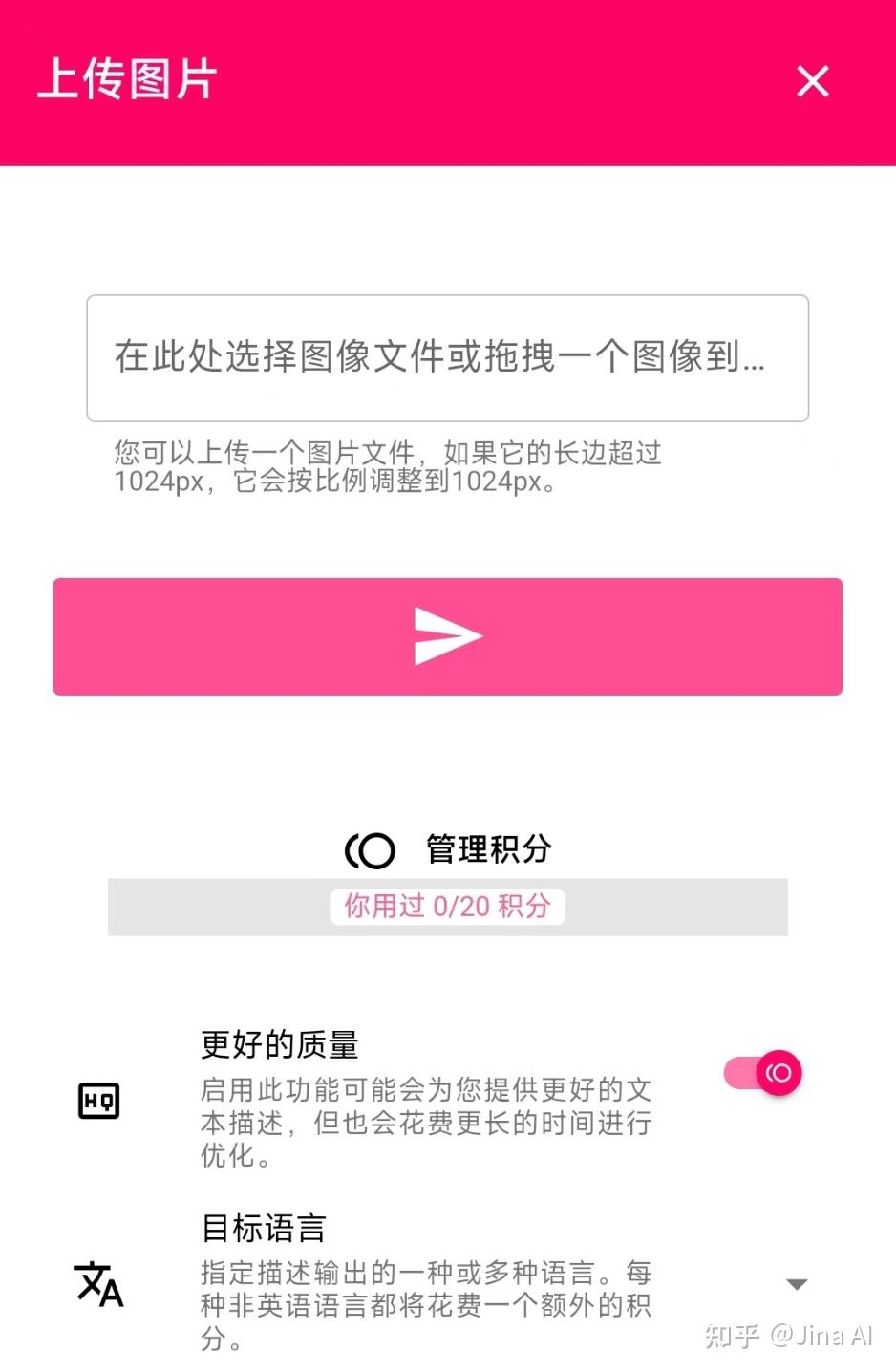Click the 管理积分 coins icon

point(370,849)
